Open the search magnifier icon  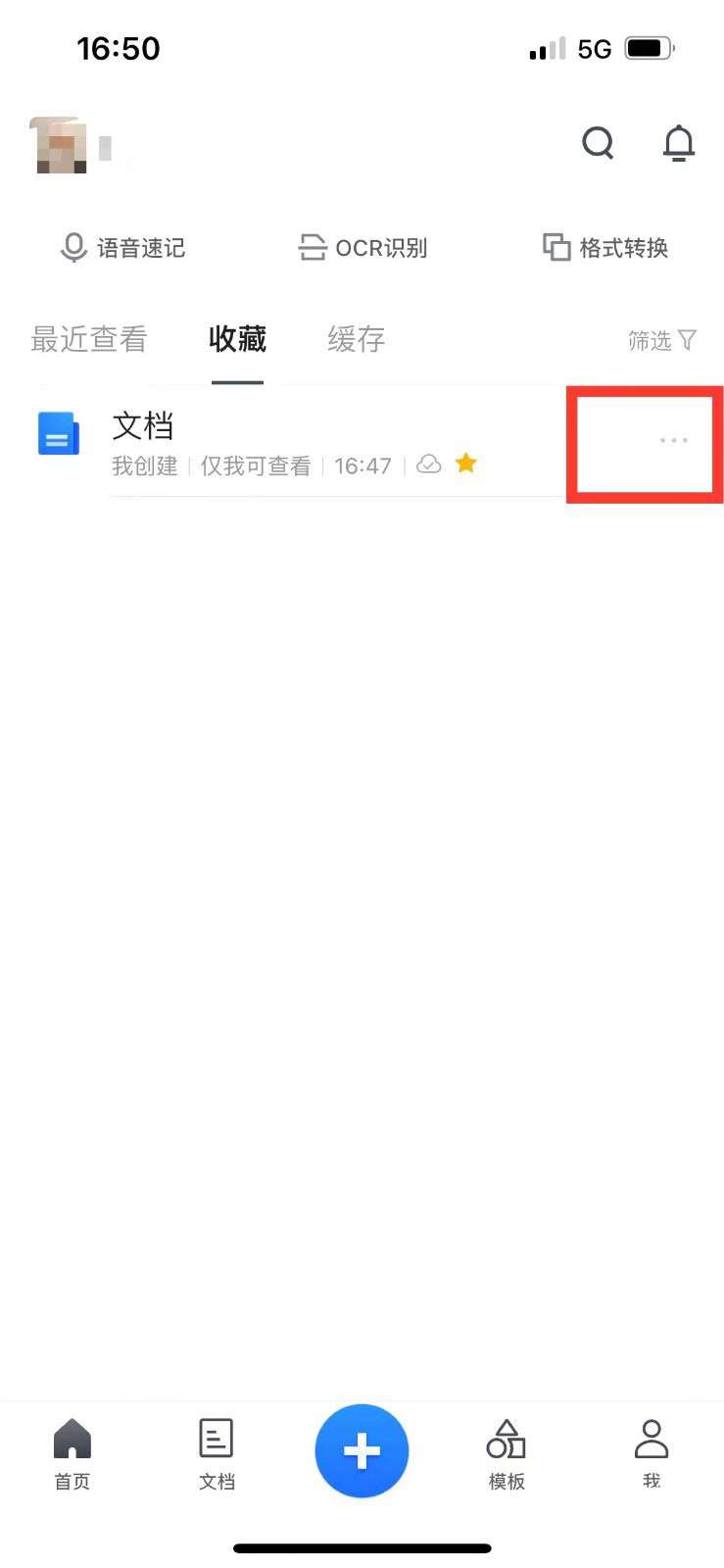598,143
